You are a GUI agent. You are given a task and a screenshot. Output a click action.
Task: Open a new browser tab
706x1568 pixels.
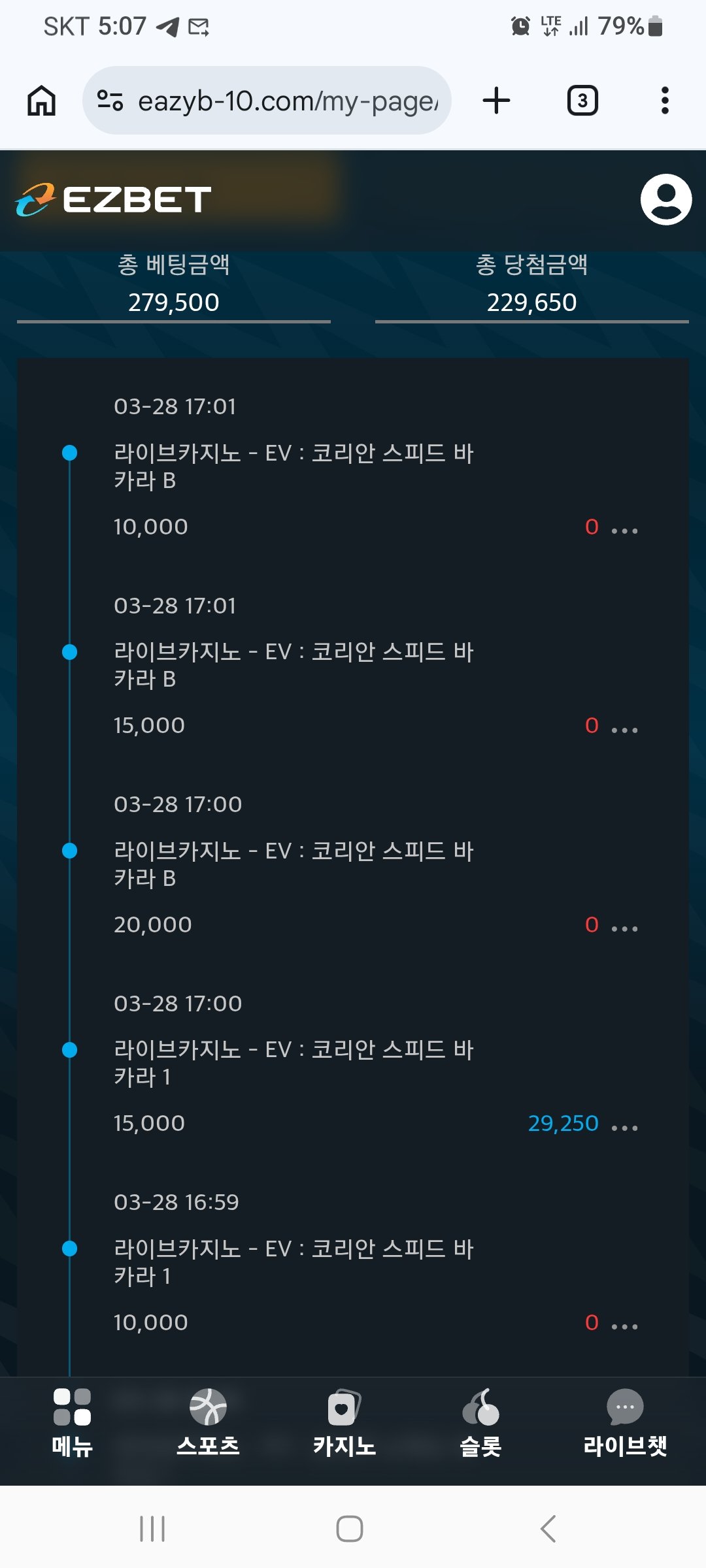[496, 101]
